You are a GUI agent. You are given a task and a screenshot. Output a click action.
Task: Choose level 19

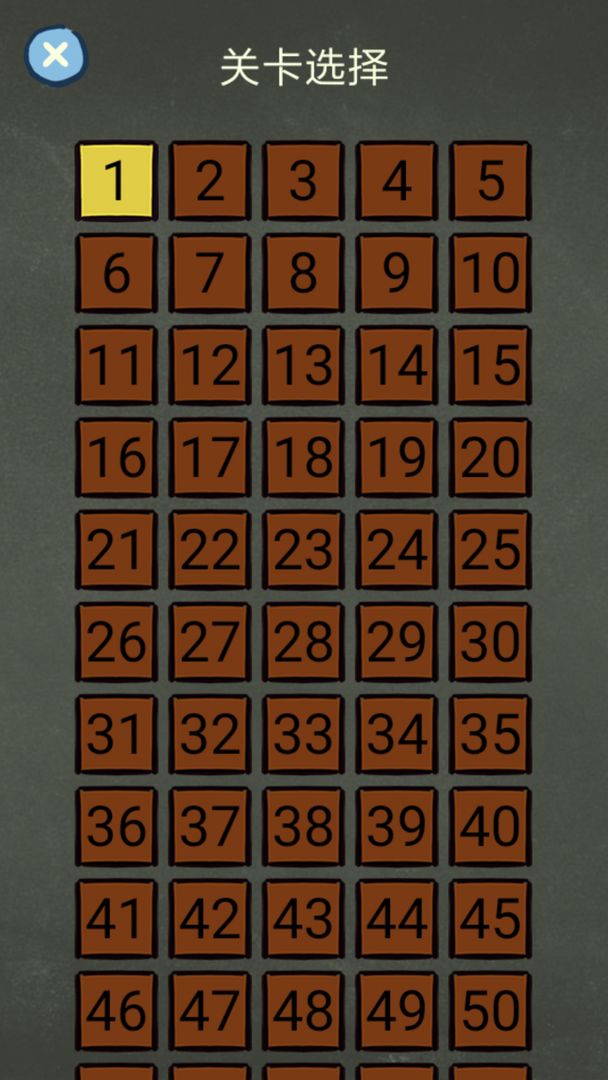coord(397,458)
